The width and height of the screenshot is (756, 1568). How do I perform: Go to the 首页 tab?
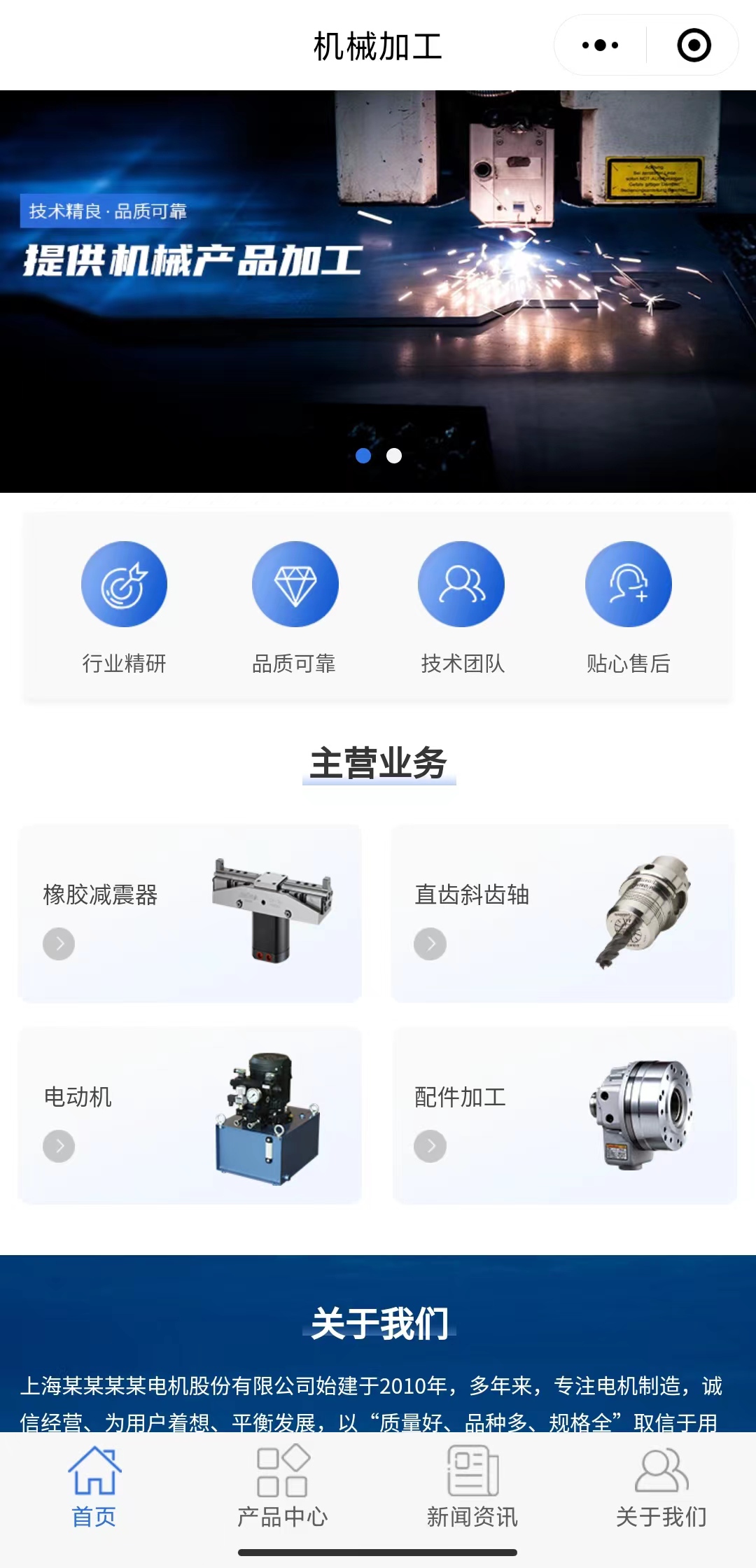[x=94, y=1485]
